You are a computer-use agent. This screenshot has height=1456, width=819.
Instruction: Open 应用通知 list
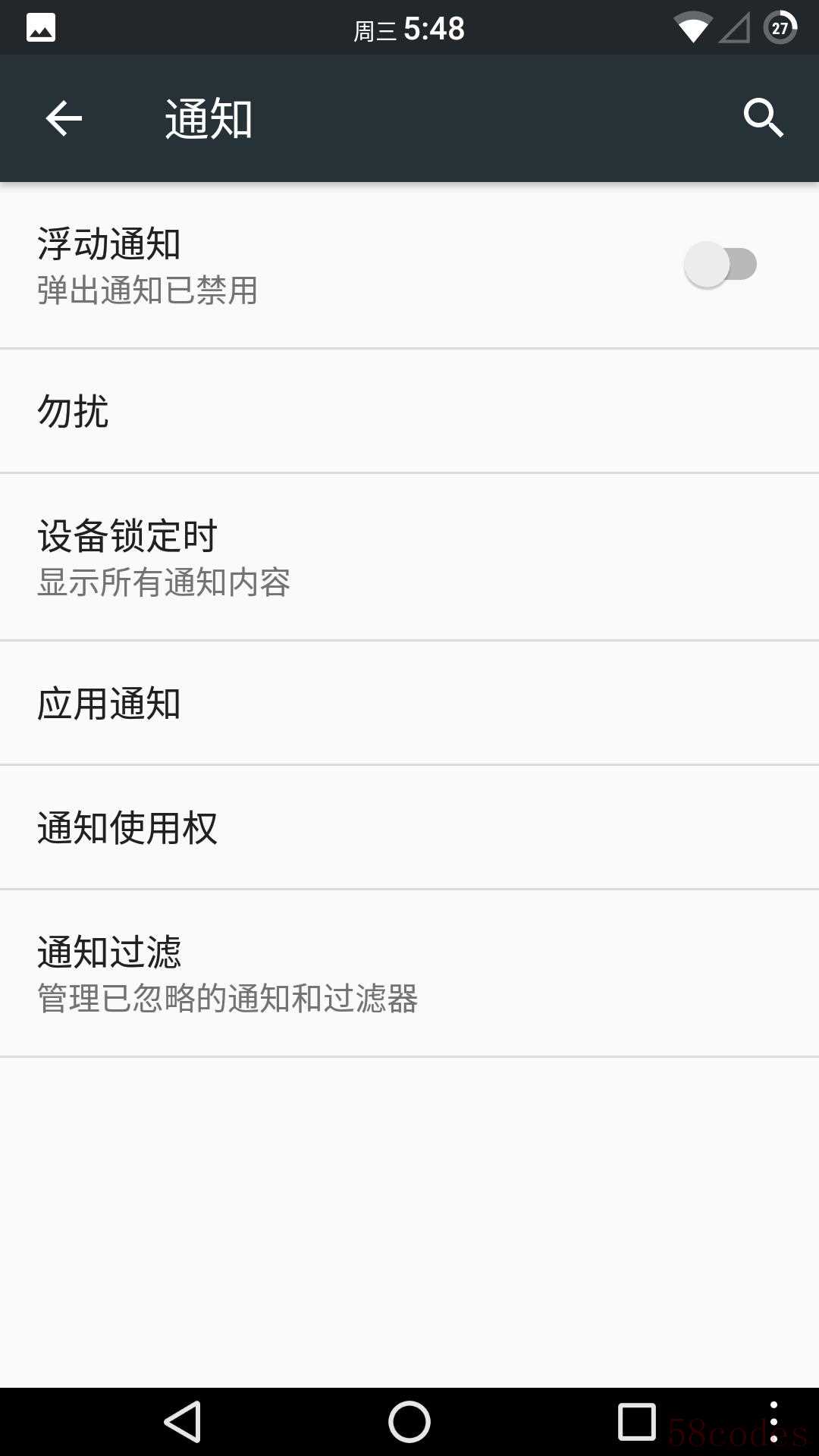click(x=409, y=704)
